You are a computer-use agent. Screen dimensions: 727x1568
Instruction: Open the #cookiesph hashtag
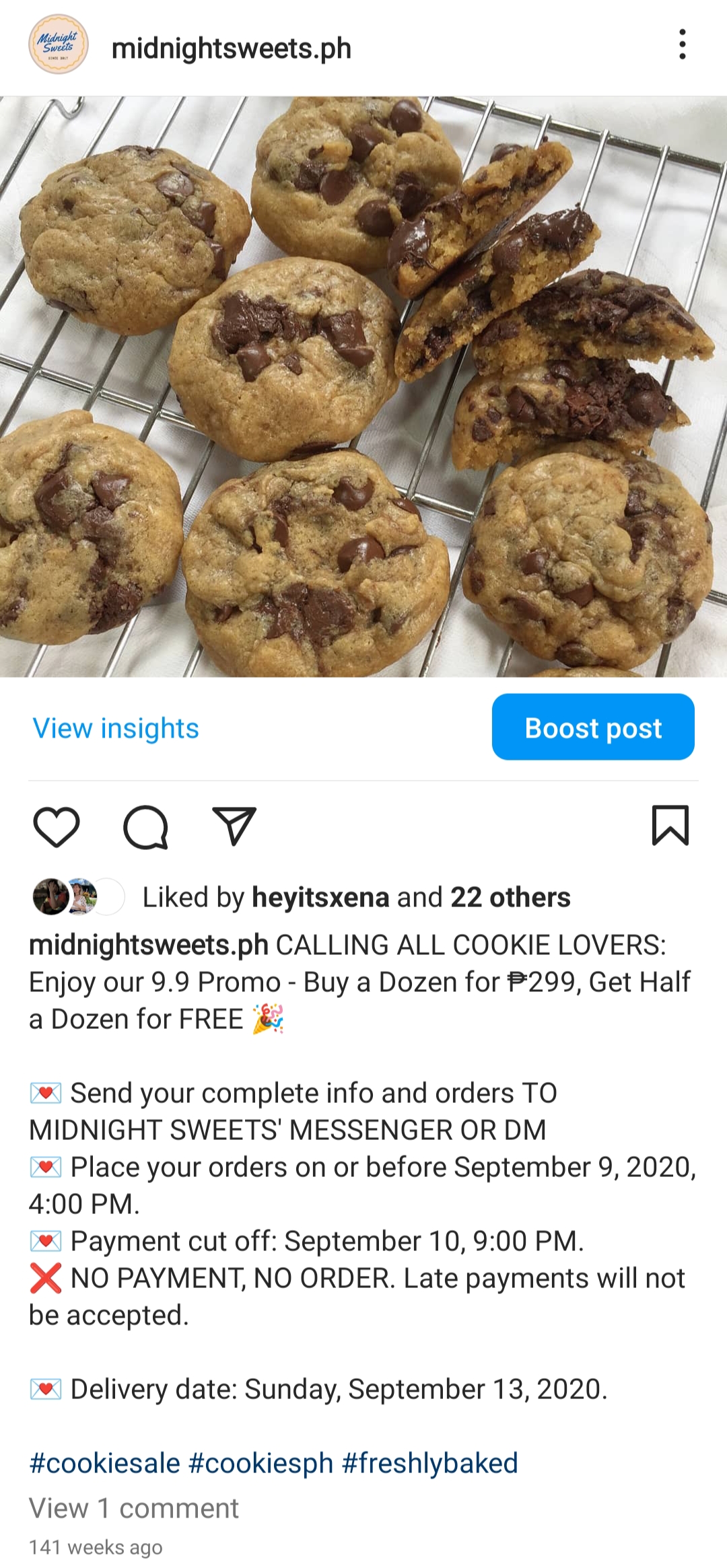coord(261,1463)
